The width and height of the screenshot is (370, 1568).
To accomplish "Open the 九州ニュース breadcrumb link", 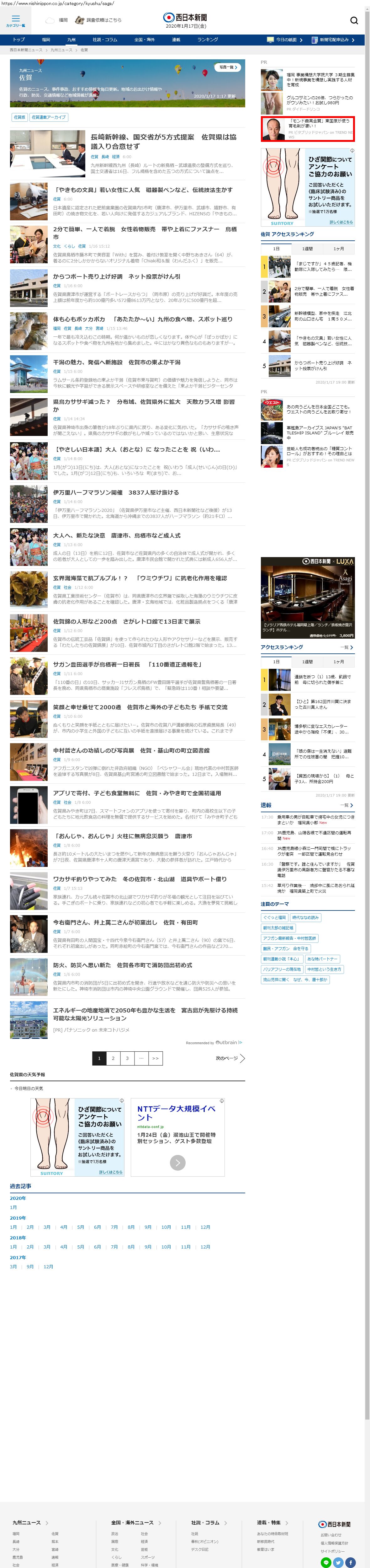I will tap(61, 50).
